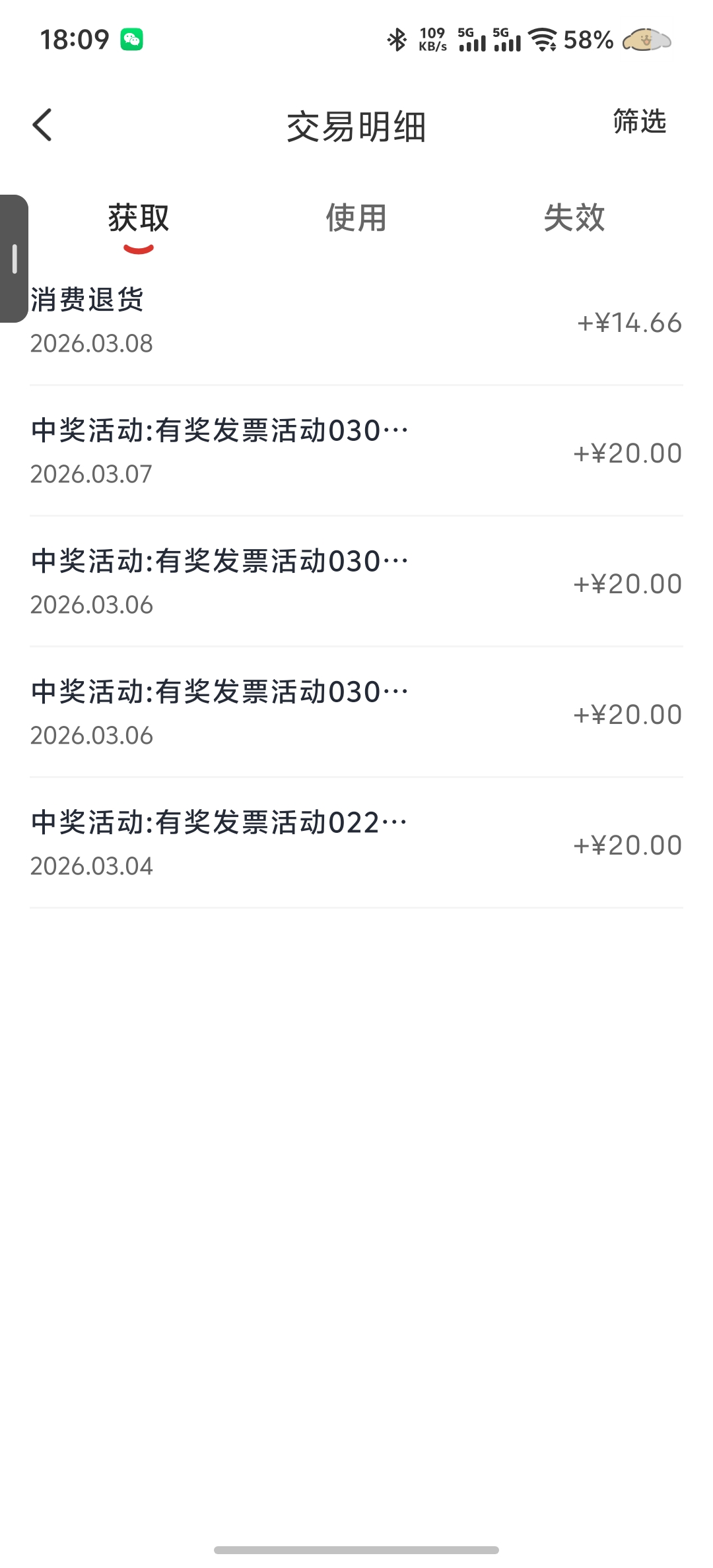Open the 筛选 filter options
Image resolution: width=713 pixels, height=1568 pixels.
coord(639,122)
